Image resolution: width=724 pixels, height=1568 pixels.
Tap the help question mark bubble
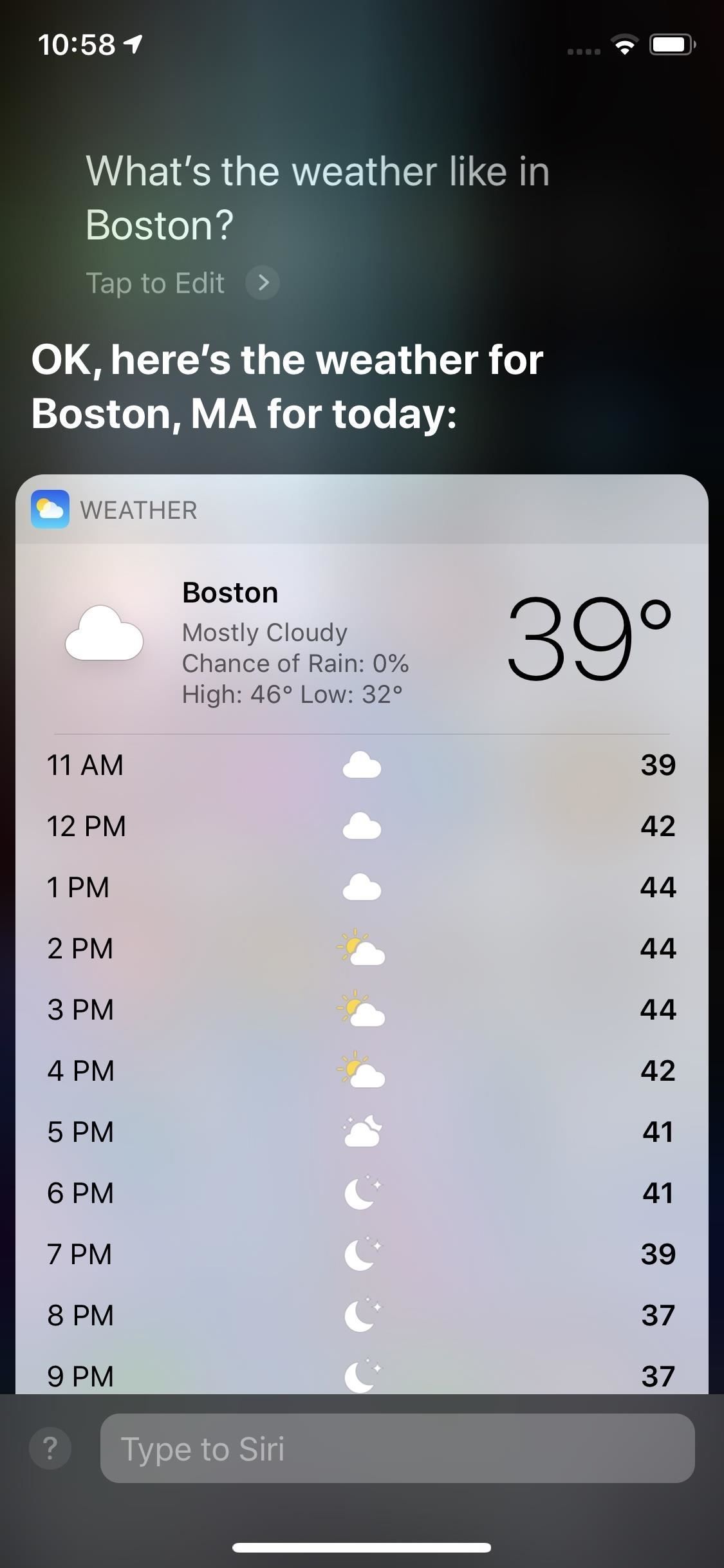(51, 1448)
